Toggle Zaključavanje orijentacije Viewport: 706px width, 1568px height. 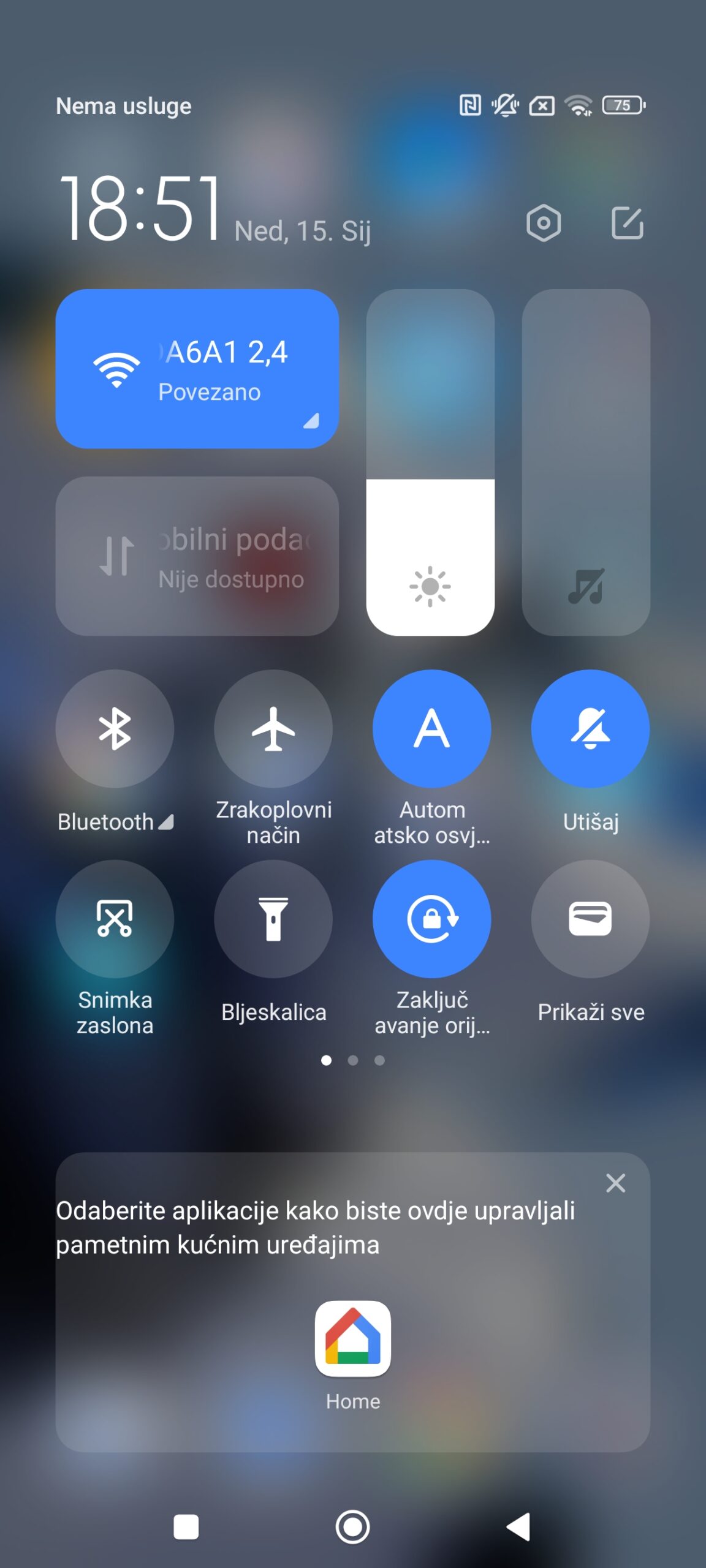(x=432, y=919)
